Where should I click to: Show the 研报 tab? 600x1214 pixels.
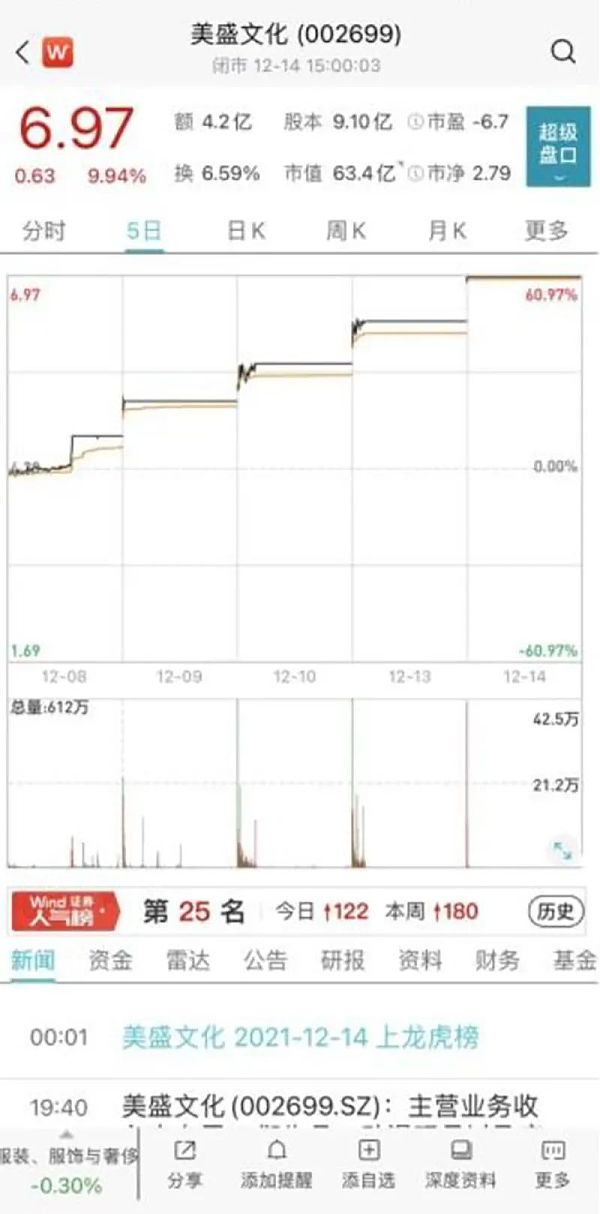coord(342,961)
